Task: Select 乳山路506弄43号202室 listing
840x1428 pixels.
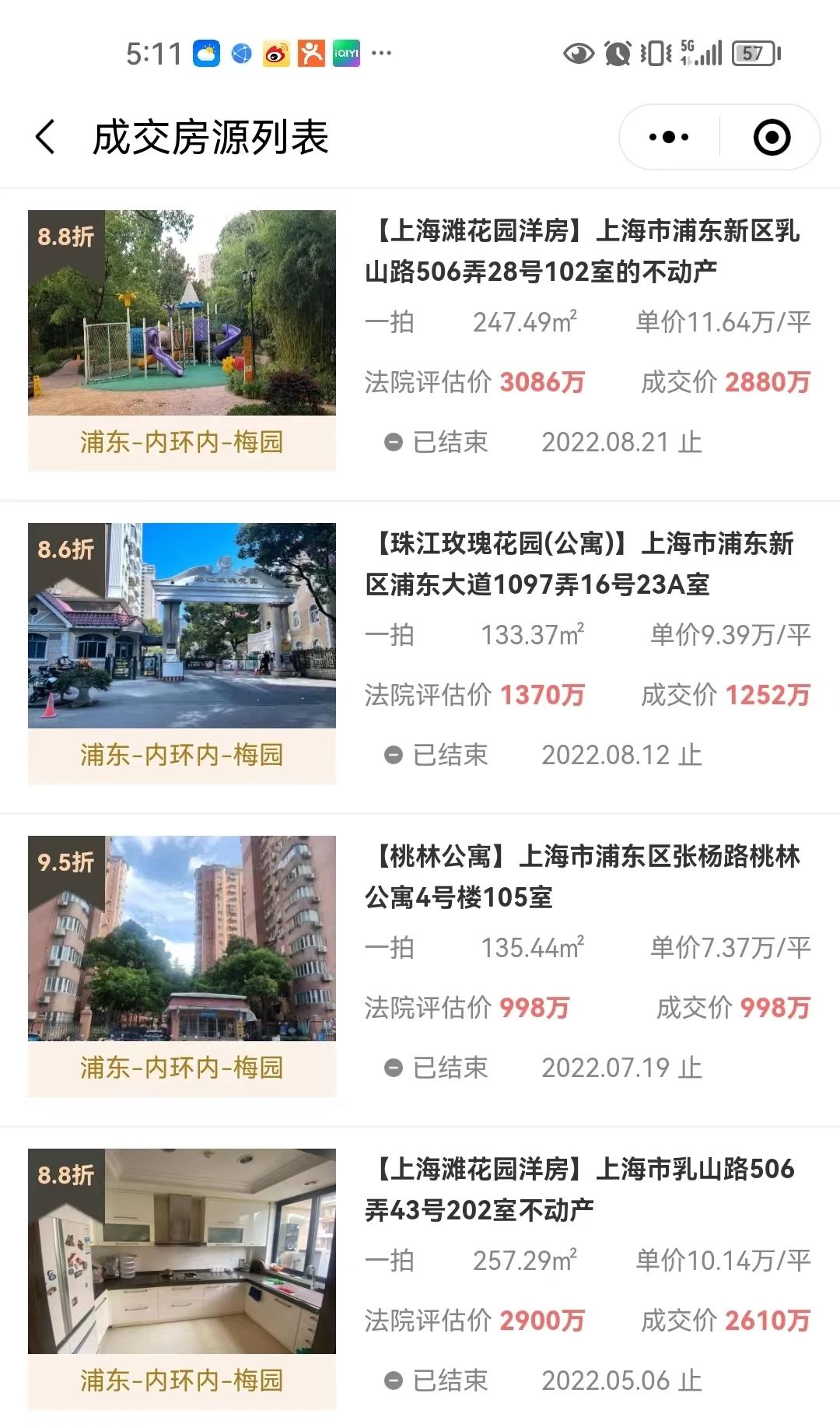Action: [x=582, y=1190]
